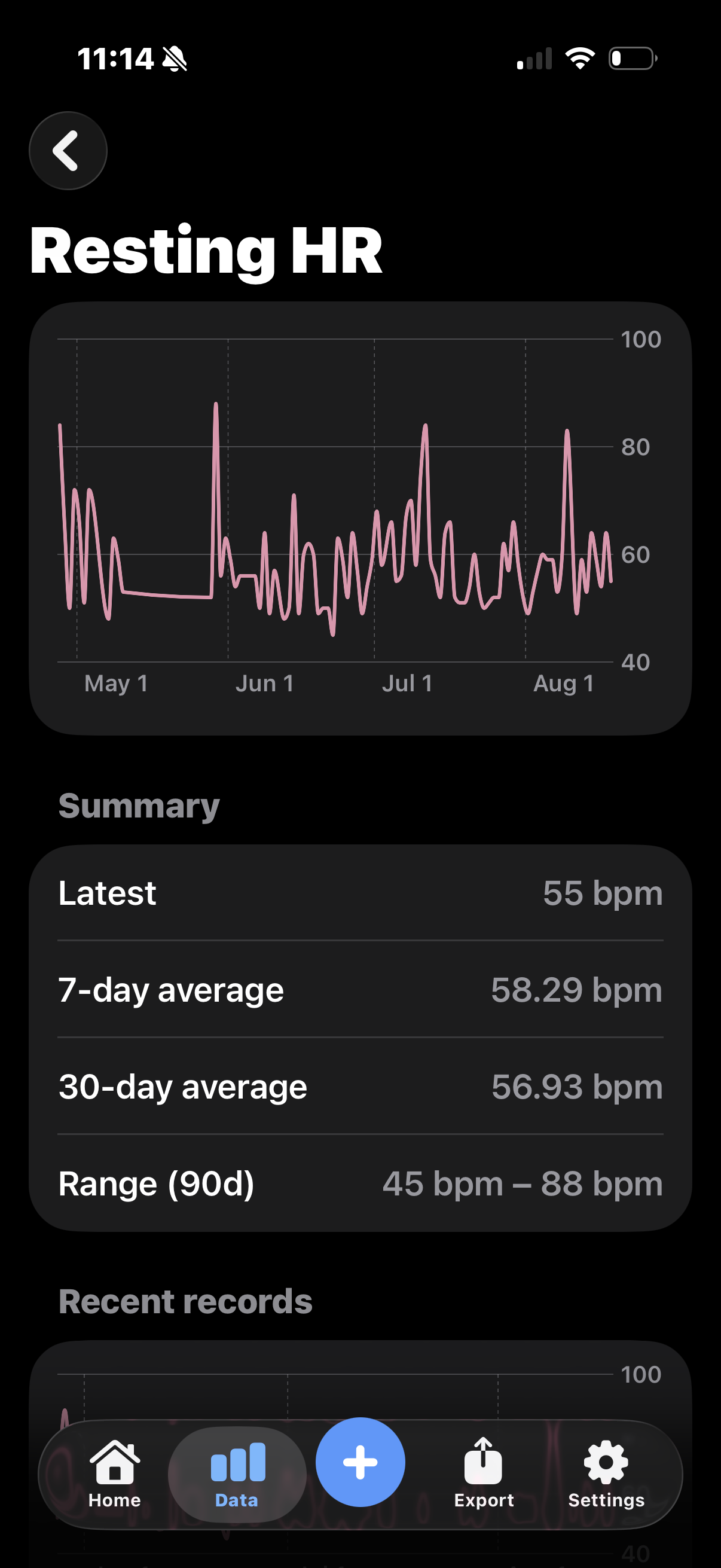Open the Settings tab
This screenshot has width=721, height=1568.
click(606, 1474)
